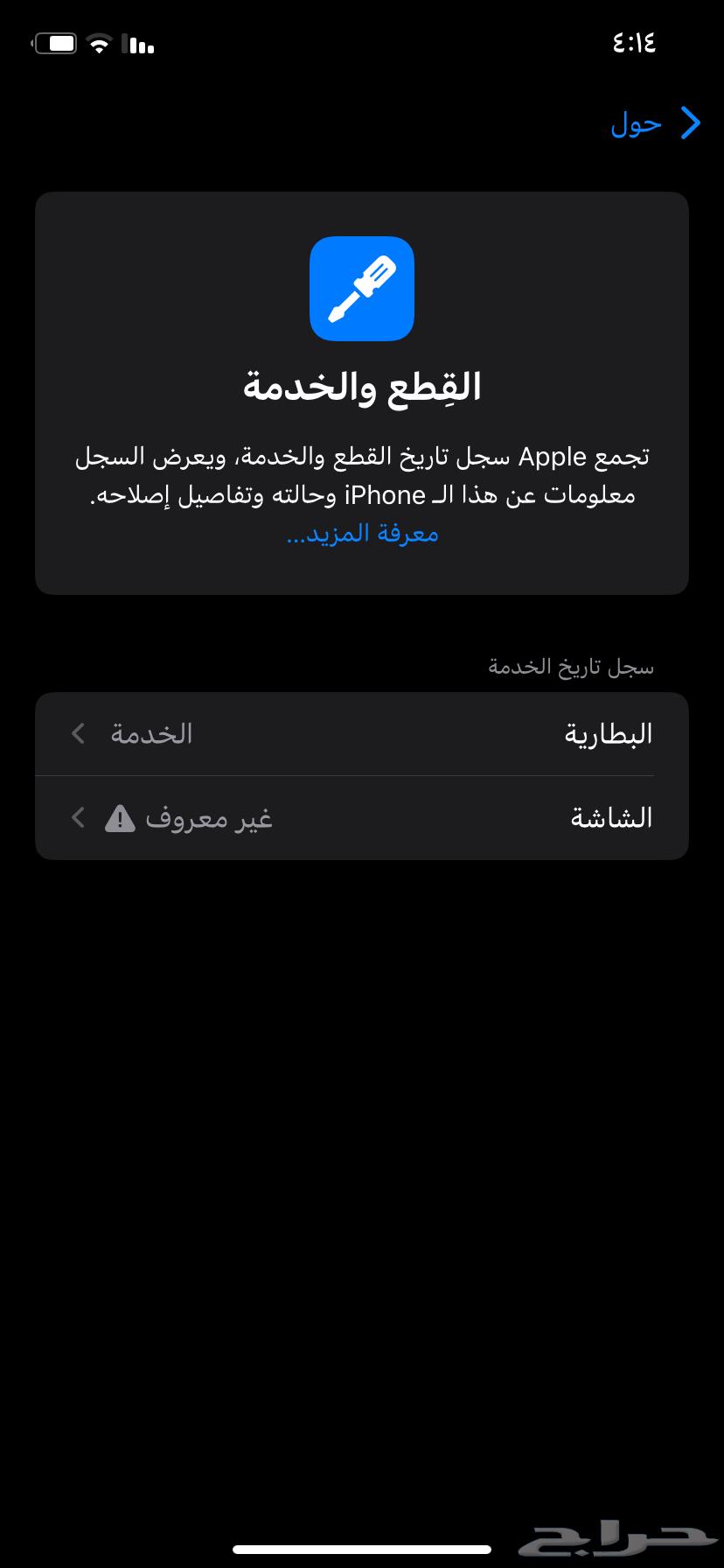Image resolution: width=724 pixels, height=1568 pixels.
Task: Tap the الخدمة status for البطارية
Action: coord(150,733)
